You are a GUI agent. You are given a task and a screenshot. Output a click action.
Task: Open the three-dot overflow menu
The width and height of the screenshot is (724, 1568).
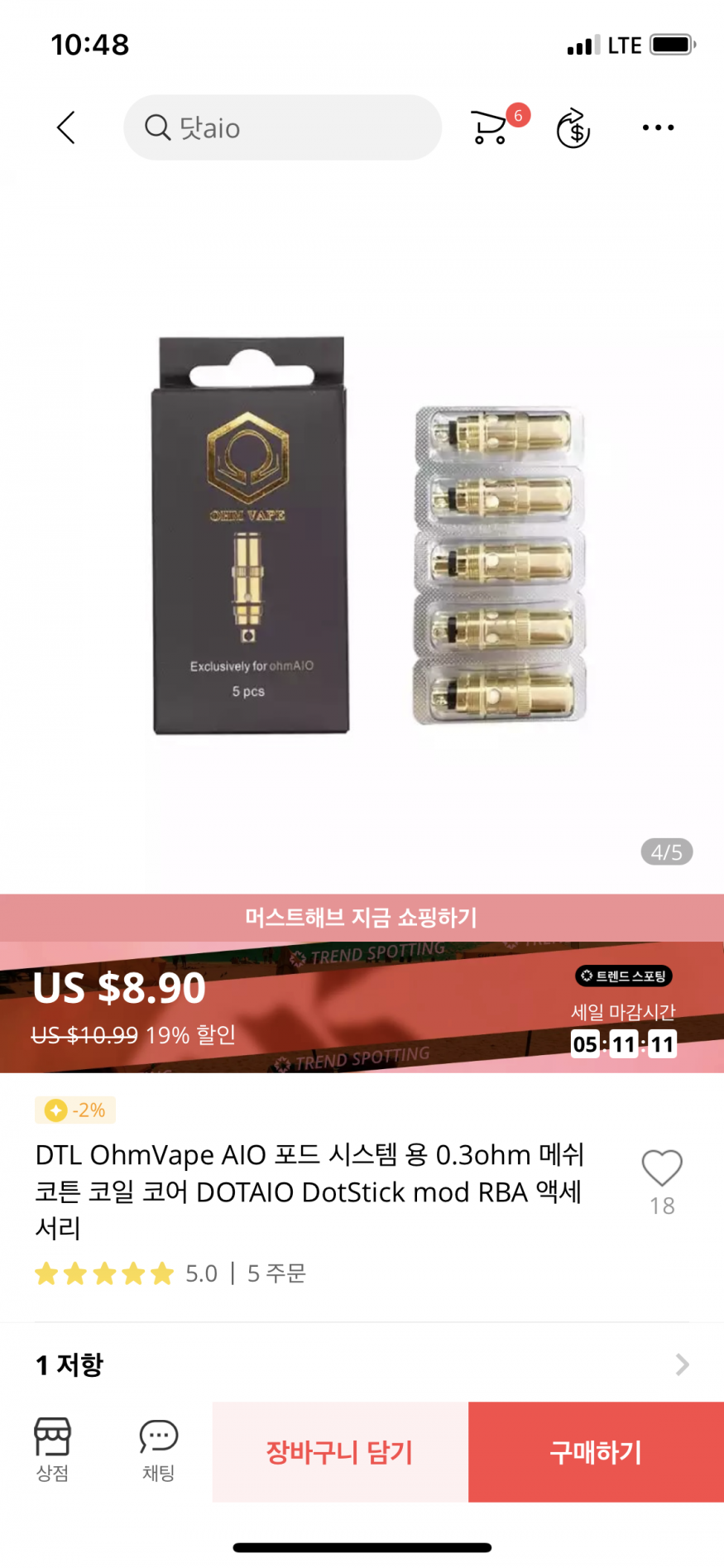point(658,127)
